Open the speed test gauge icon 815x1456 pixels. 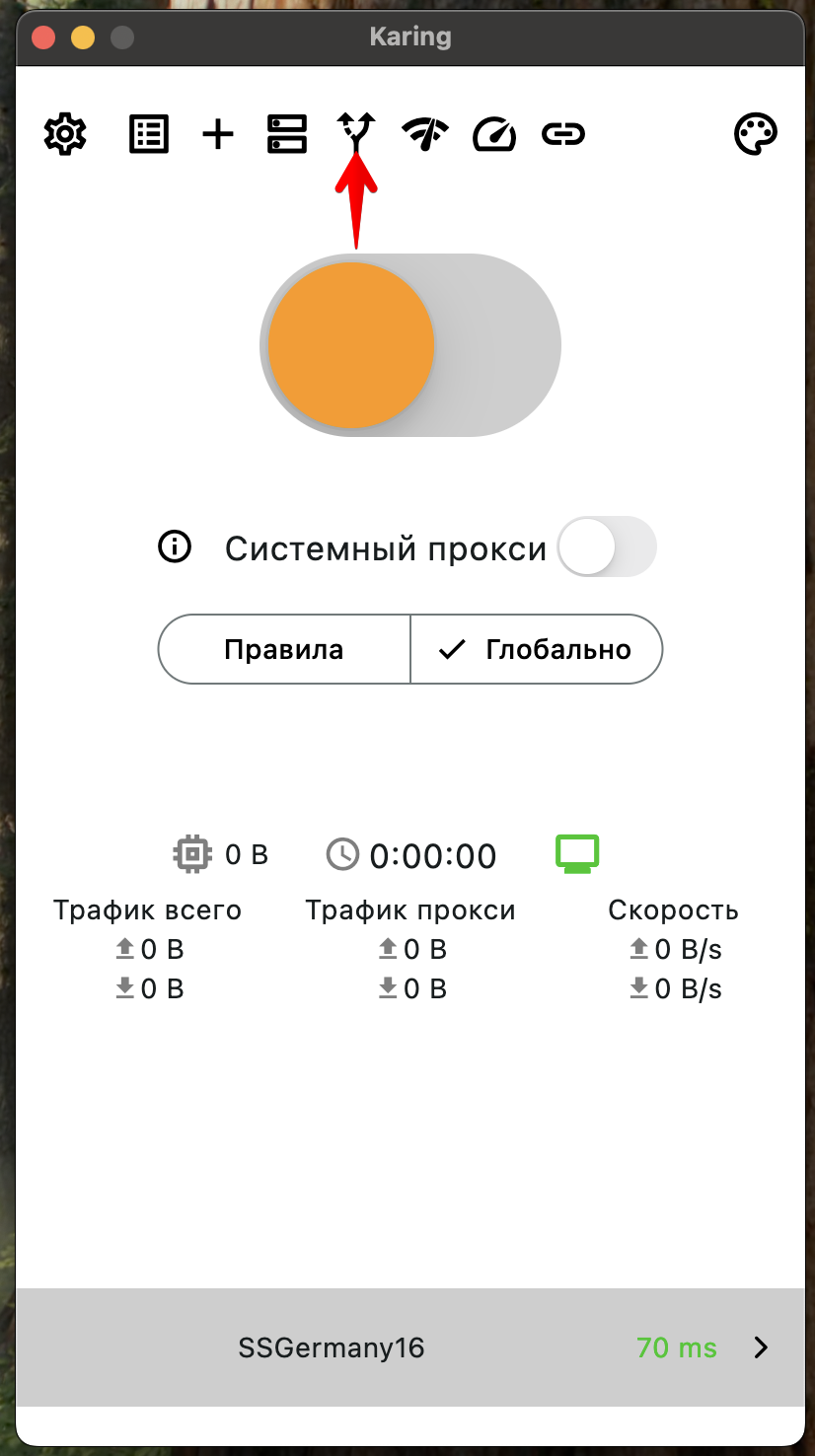(x=494, y=133)
